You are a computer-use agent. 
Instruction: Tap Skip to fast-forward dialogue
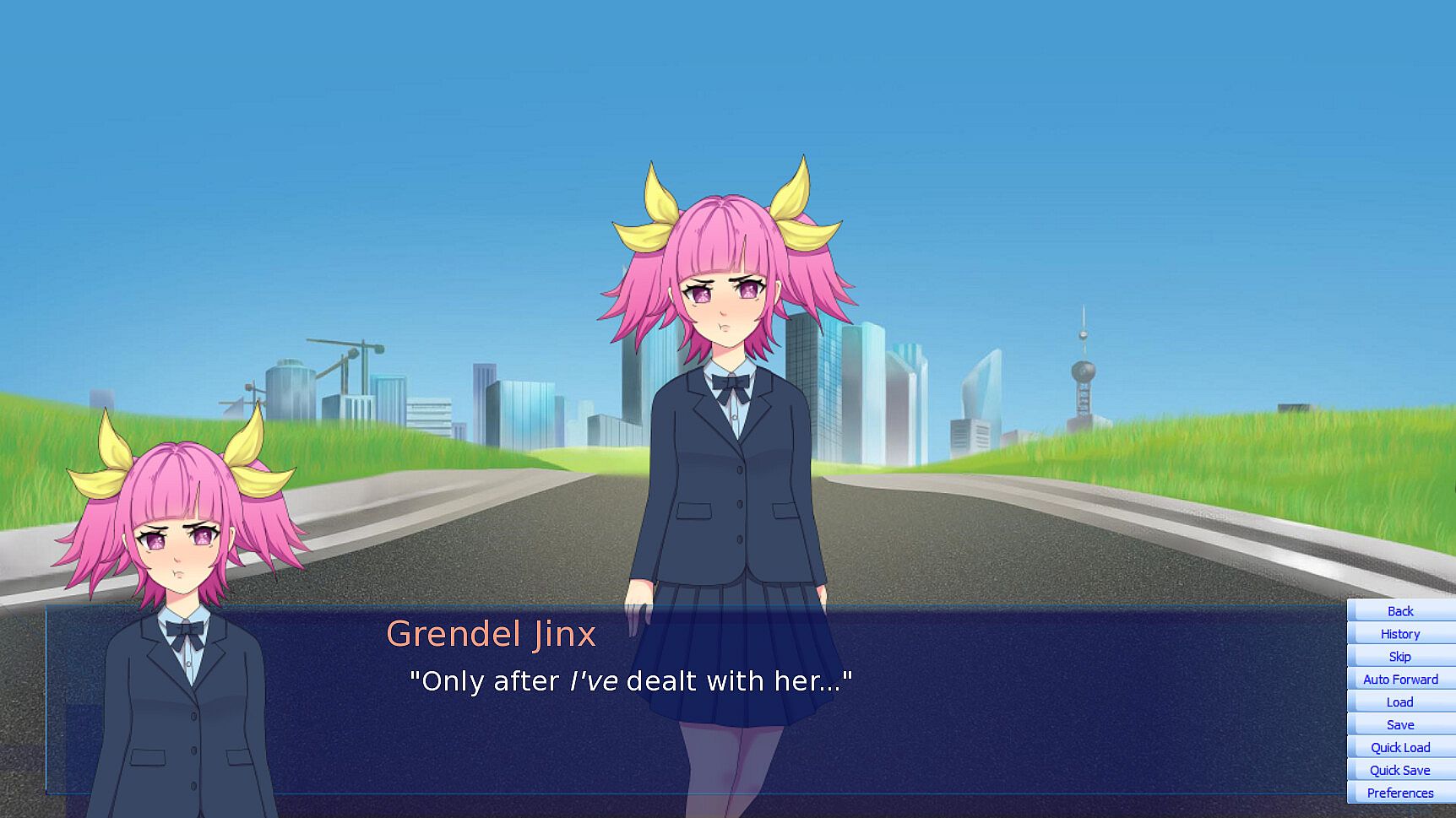1400,657
